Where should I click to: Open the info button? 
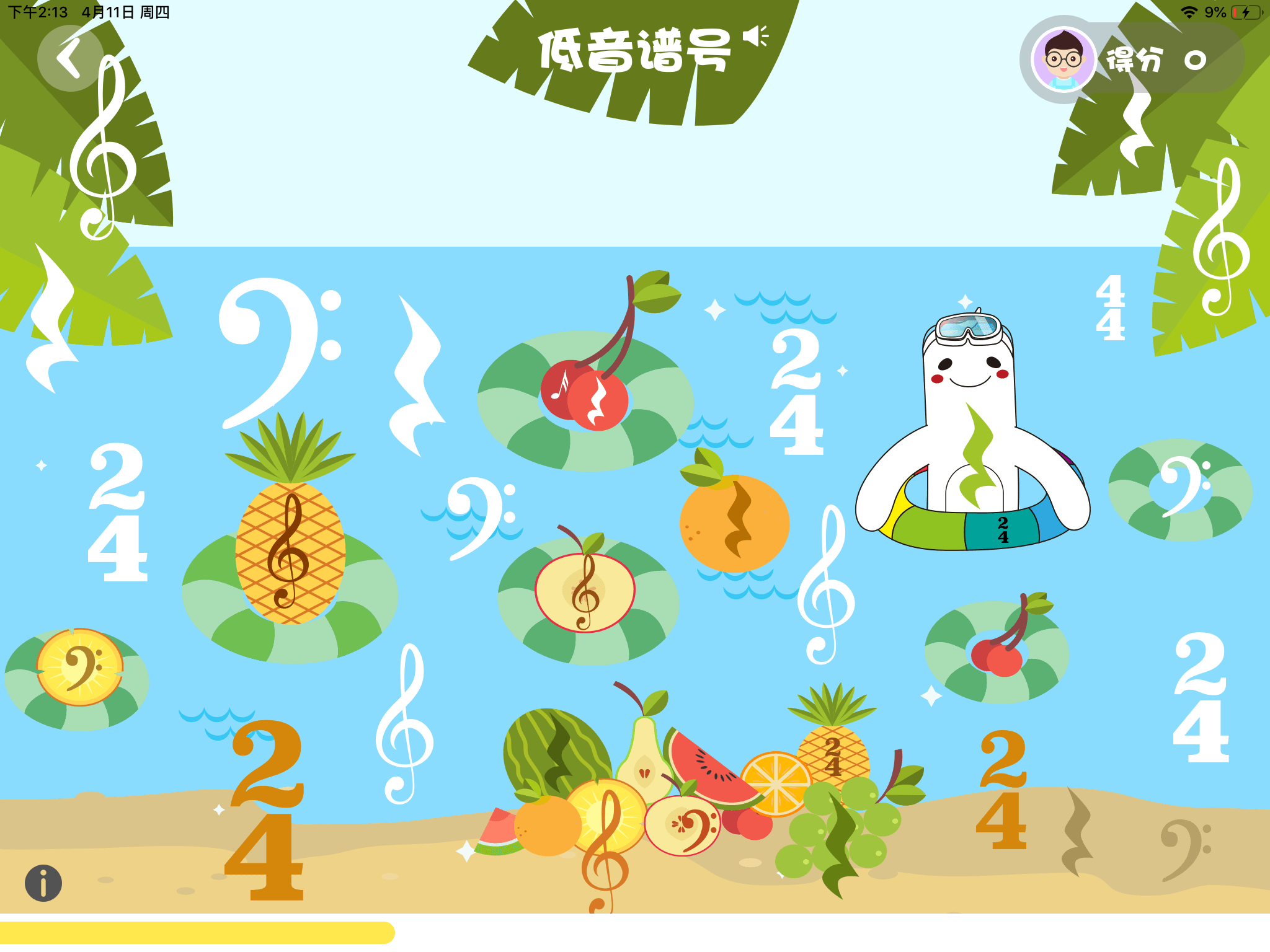point(43,883)
